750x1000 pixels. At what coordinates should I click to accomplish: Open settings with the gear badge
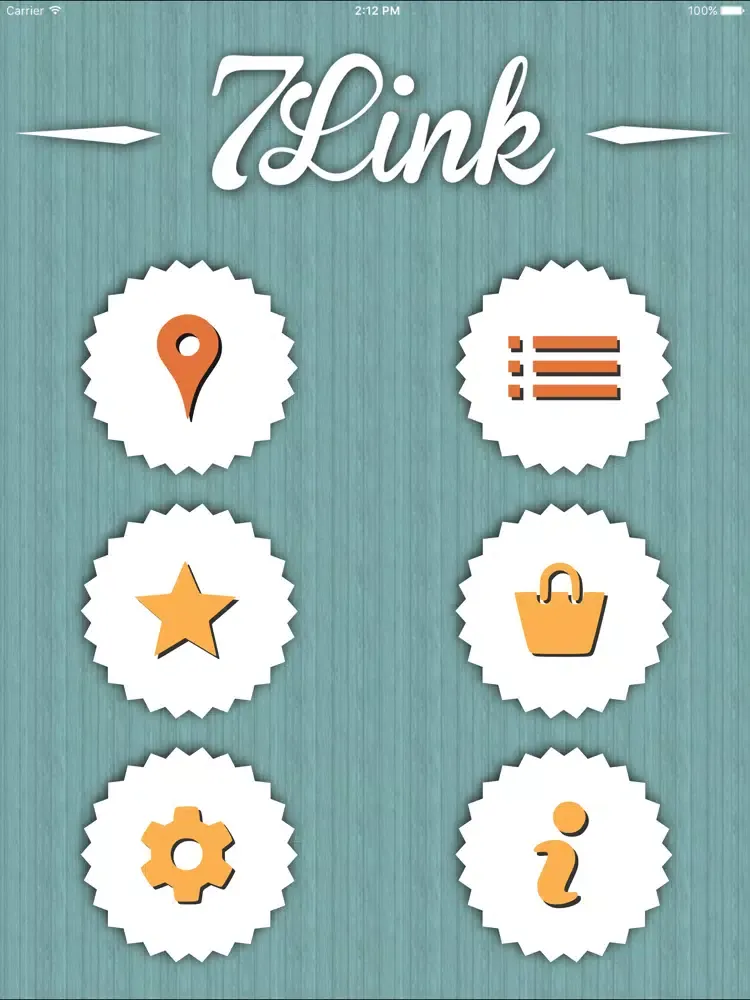click(188, 855)
